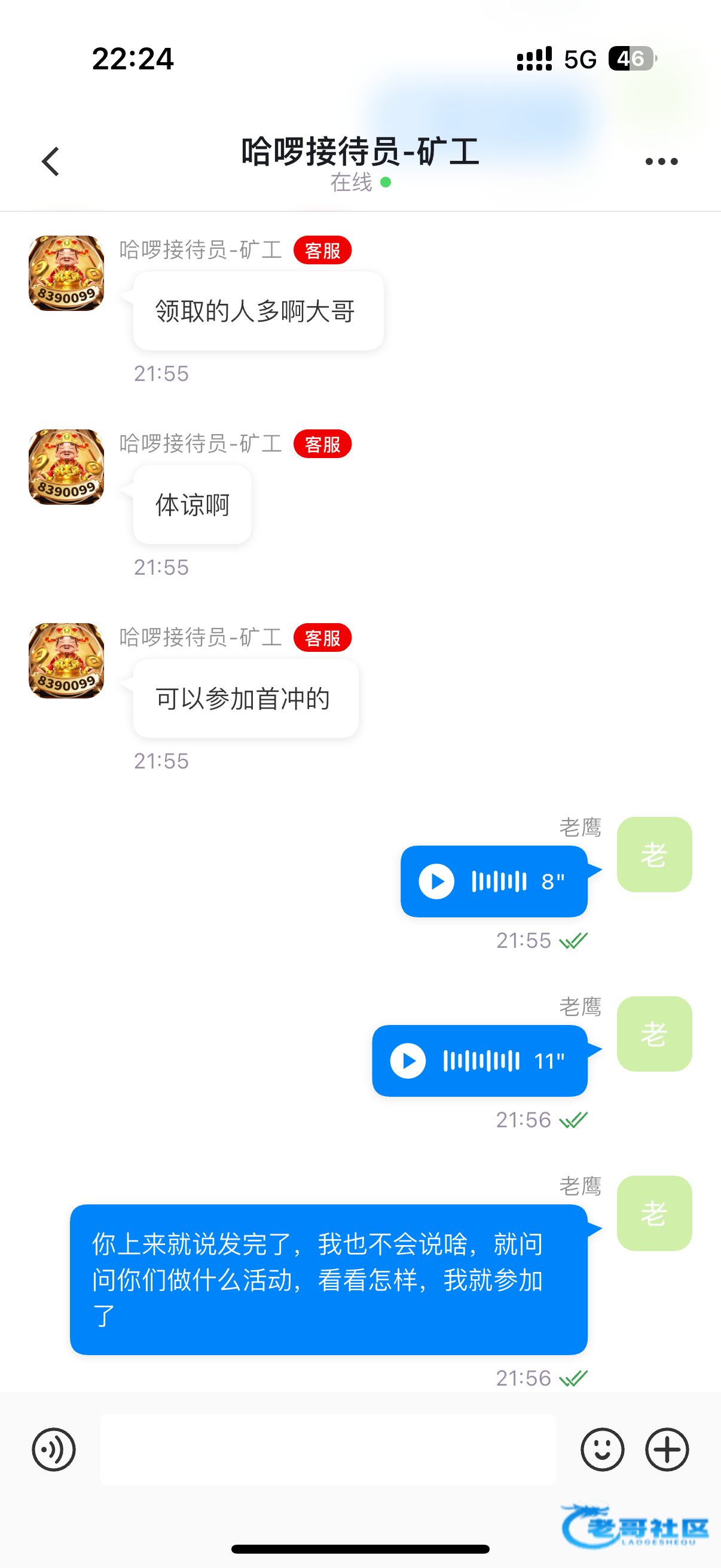Open the three-dot more options menu
The image size is (721, 1568).
[661, 162]
